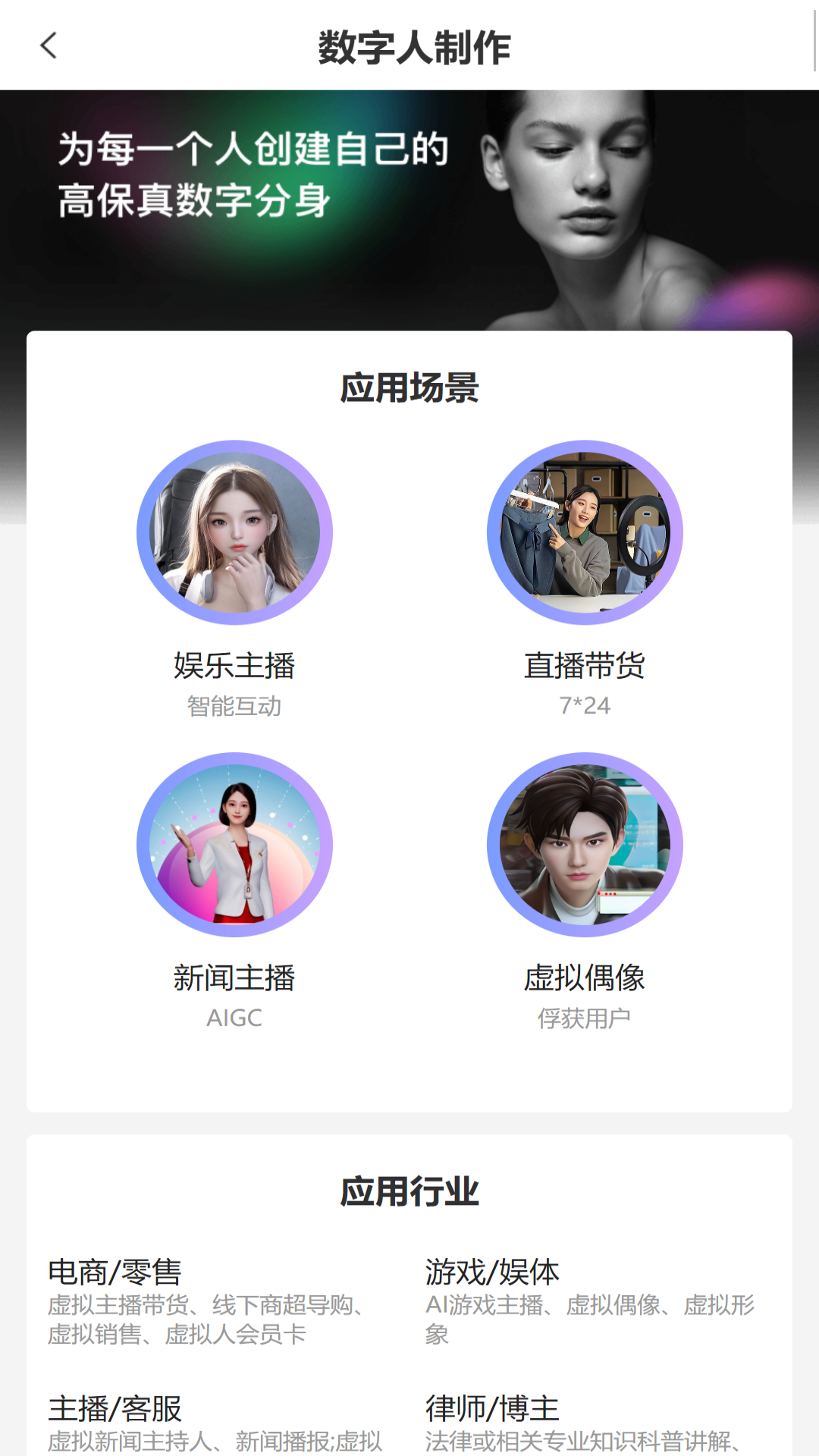Select the 娱乐主播 label text
Image resolution: width=819 pixels, height=1456 pixels.
234,667
